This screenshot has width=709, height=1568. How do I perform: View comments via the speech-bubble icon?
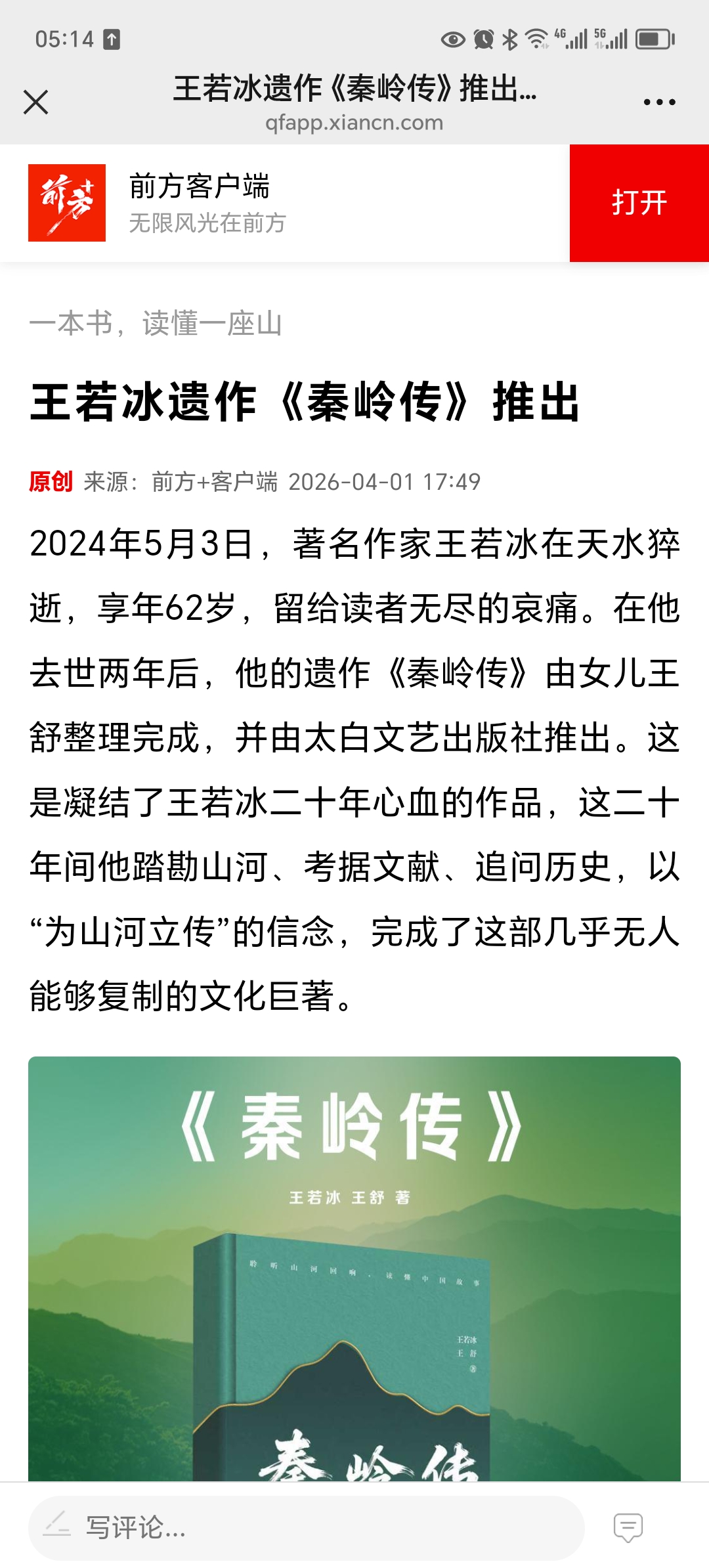pos(628,1527)
